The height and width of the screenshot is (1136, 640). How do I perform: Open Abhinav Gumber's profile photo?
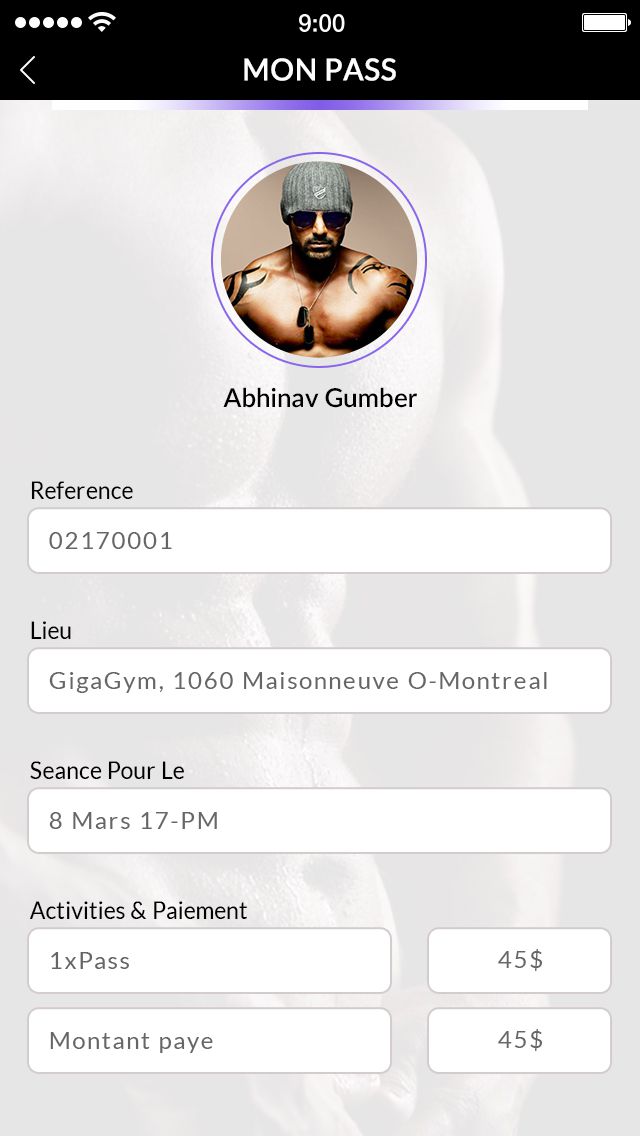point(319,260)
